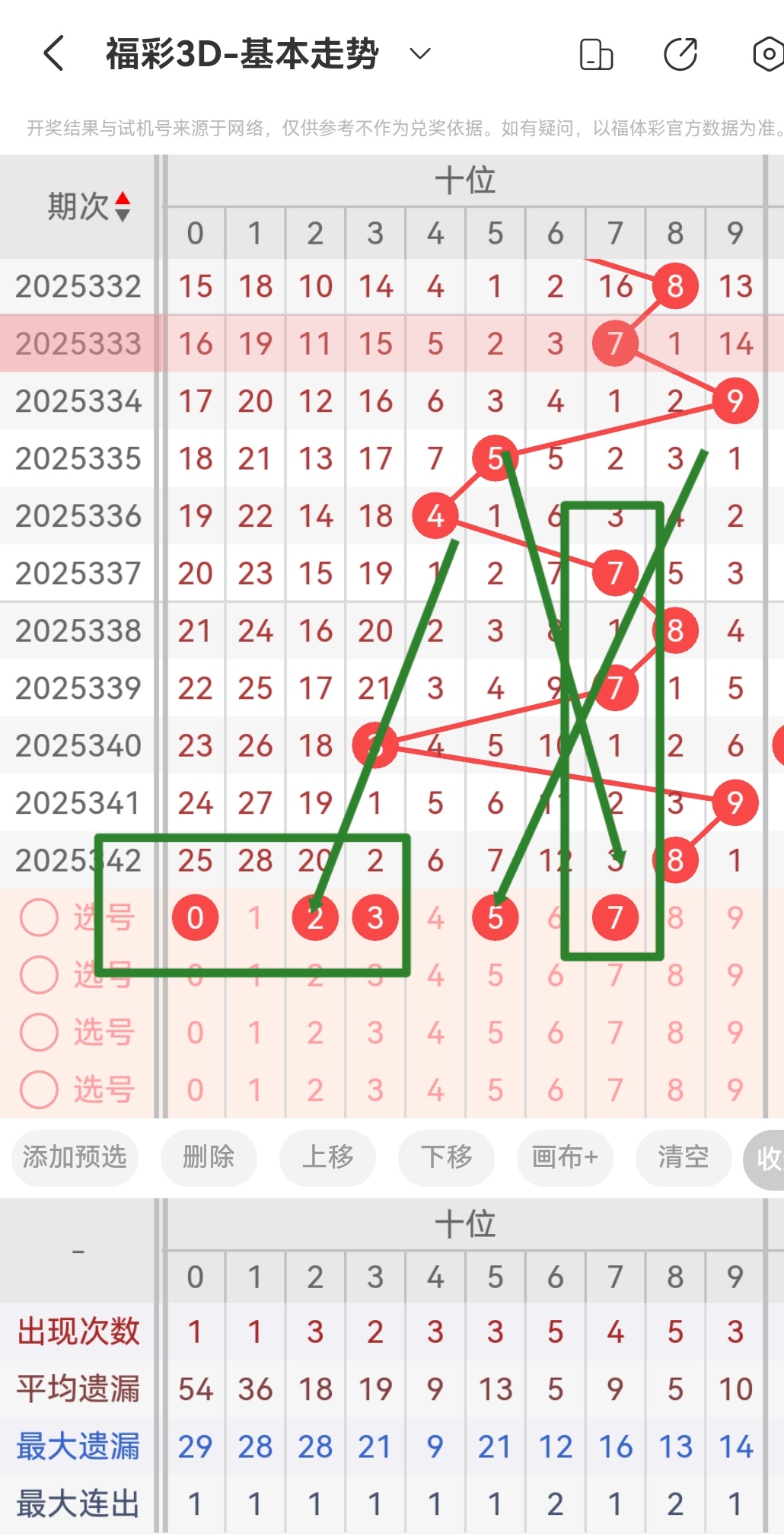Select the last 选号 radio circle
Image resolution: width=784 pixels, height=1534 pixels.
point(39,1089)
